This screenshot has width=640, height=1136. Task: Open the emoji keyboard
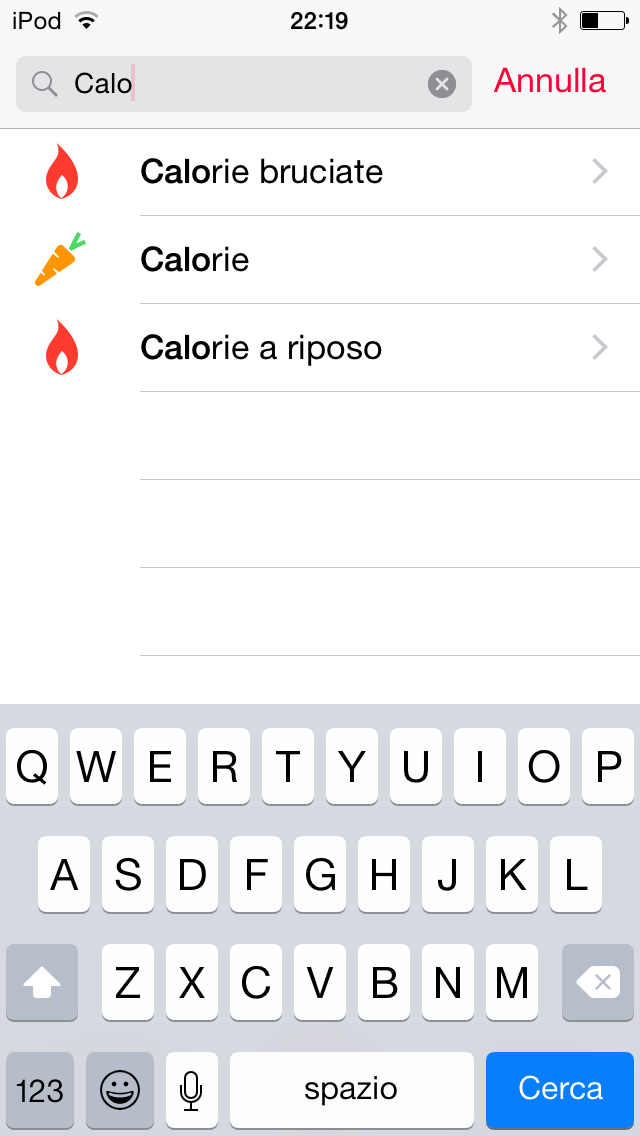point(120,1089)
